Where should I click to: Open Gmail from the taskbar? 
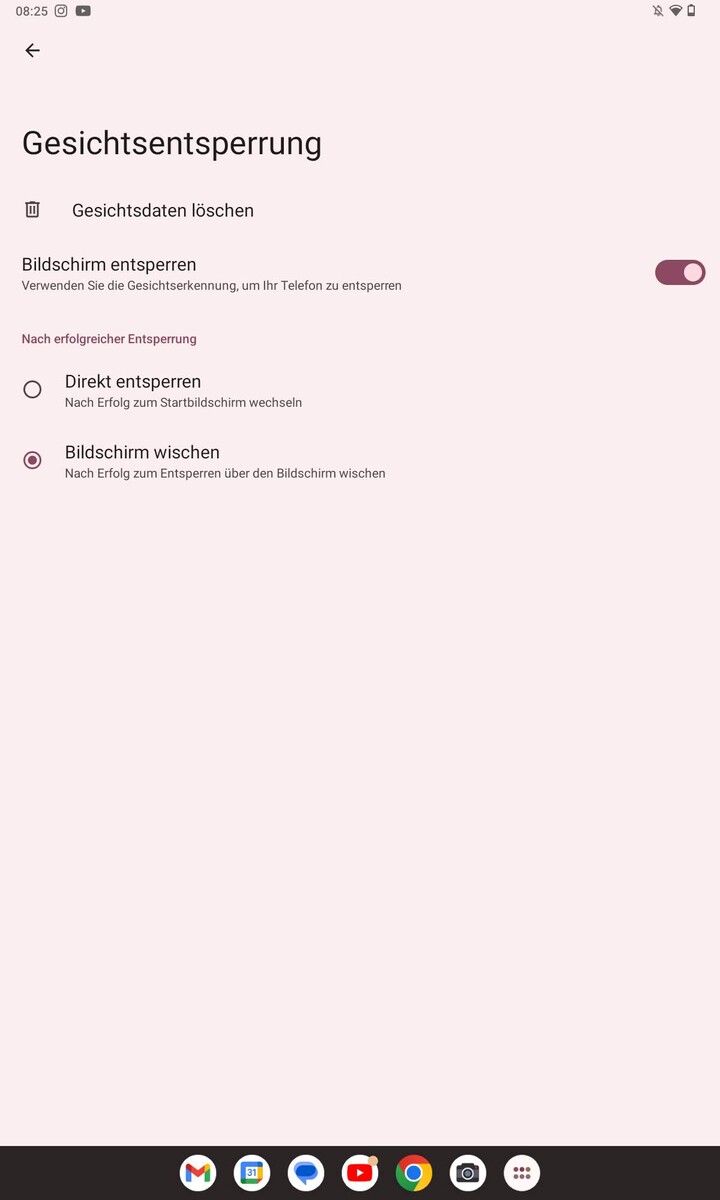coord(198,1173)
